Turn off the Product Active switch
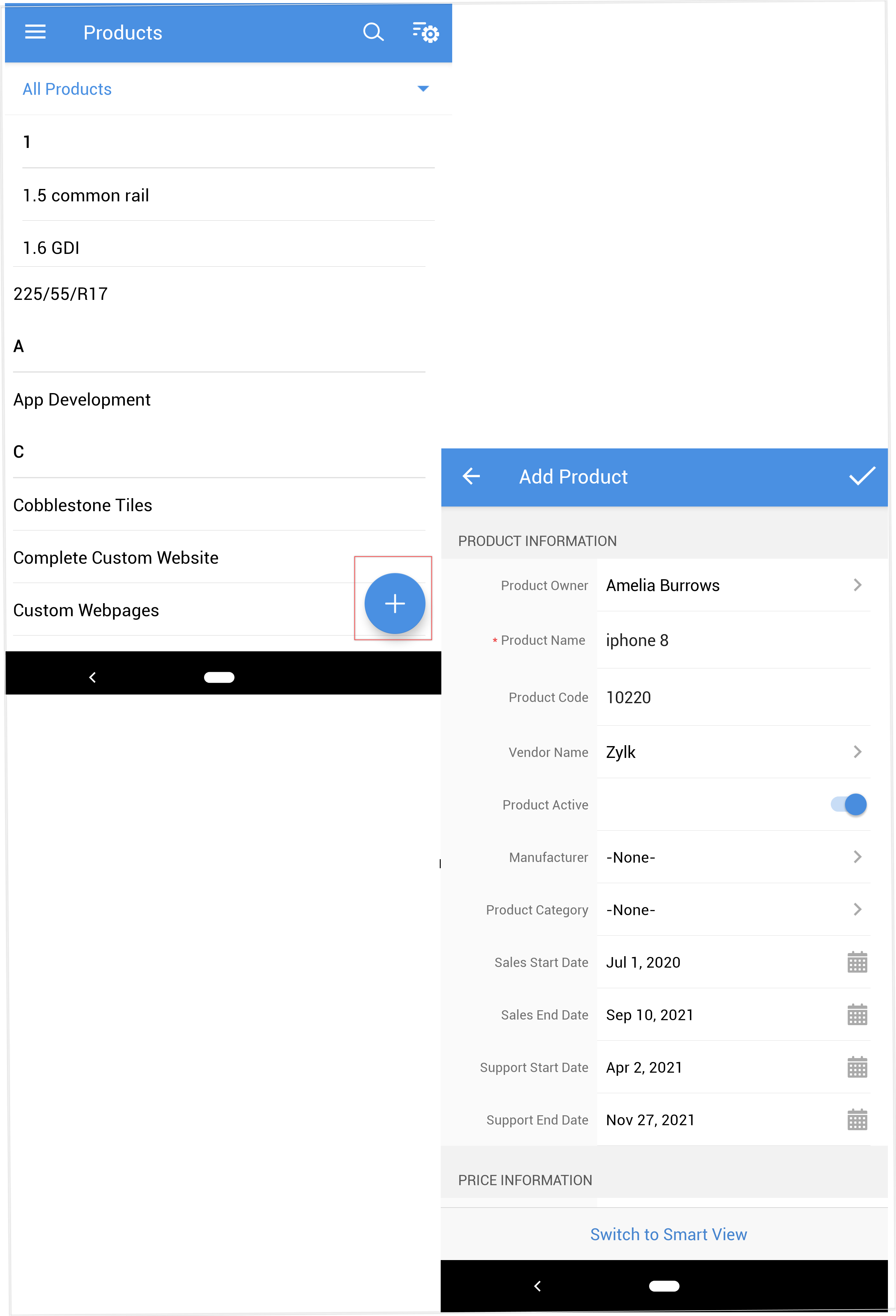Viewport: 896px width, 1316px height. click(849, 805)
